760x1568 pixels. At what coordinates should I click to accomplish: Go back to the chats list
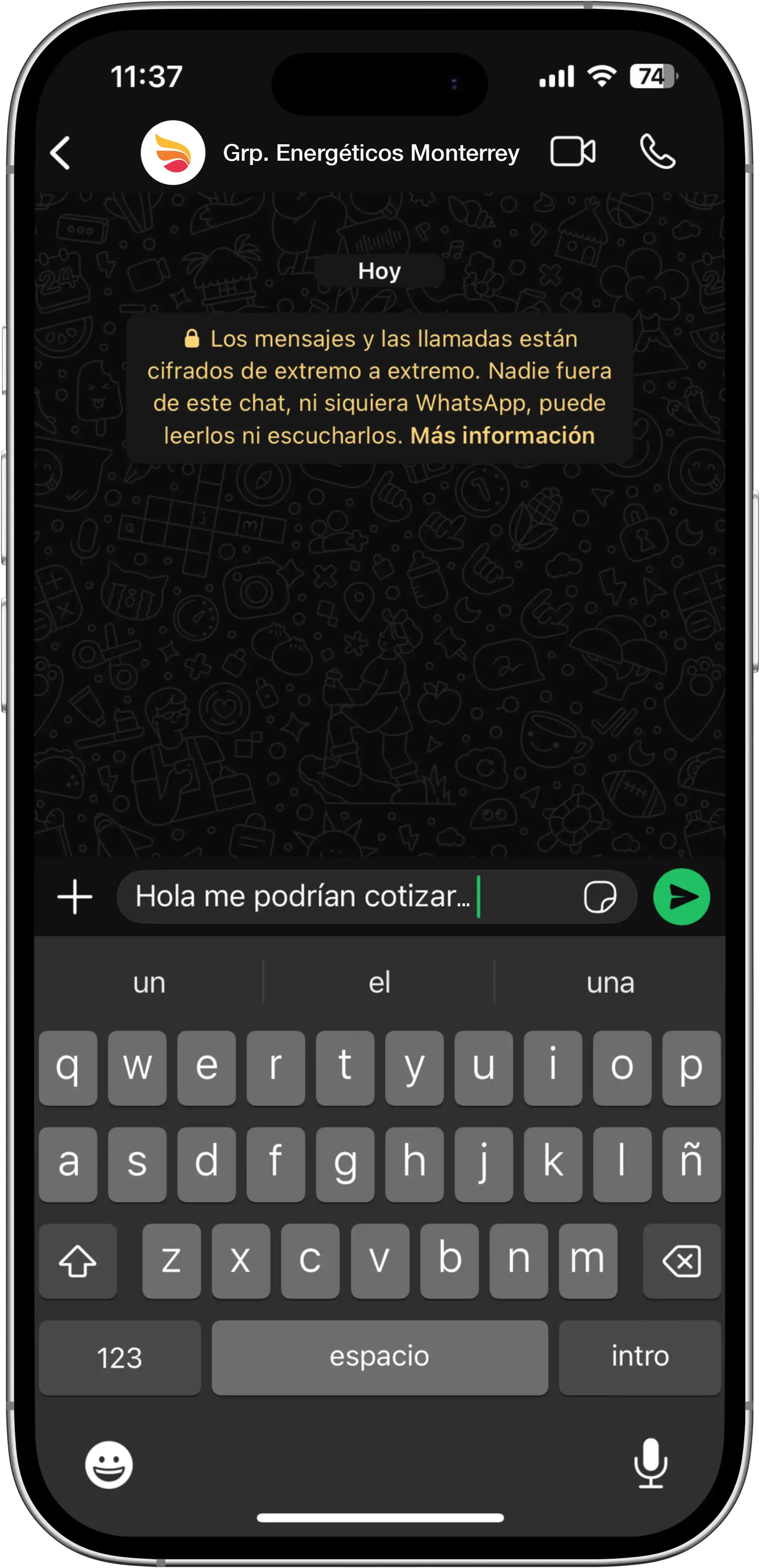click(60, 152)
